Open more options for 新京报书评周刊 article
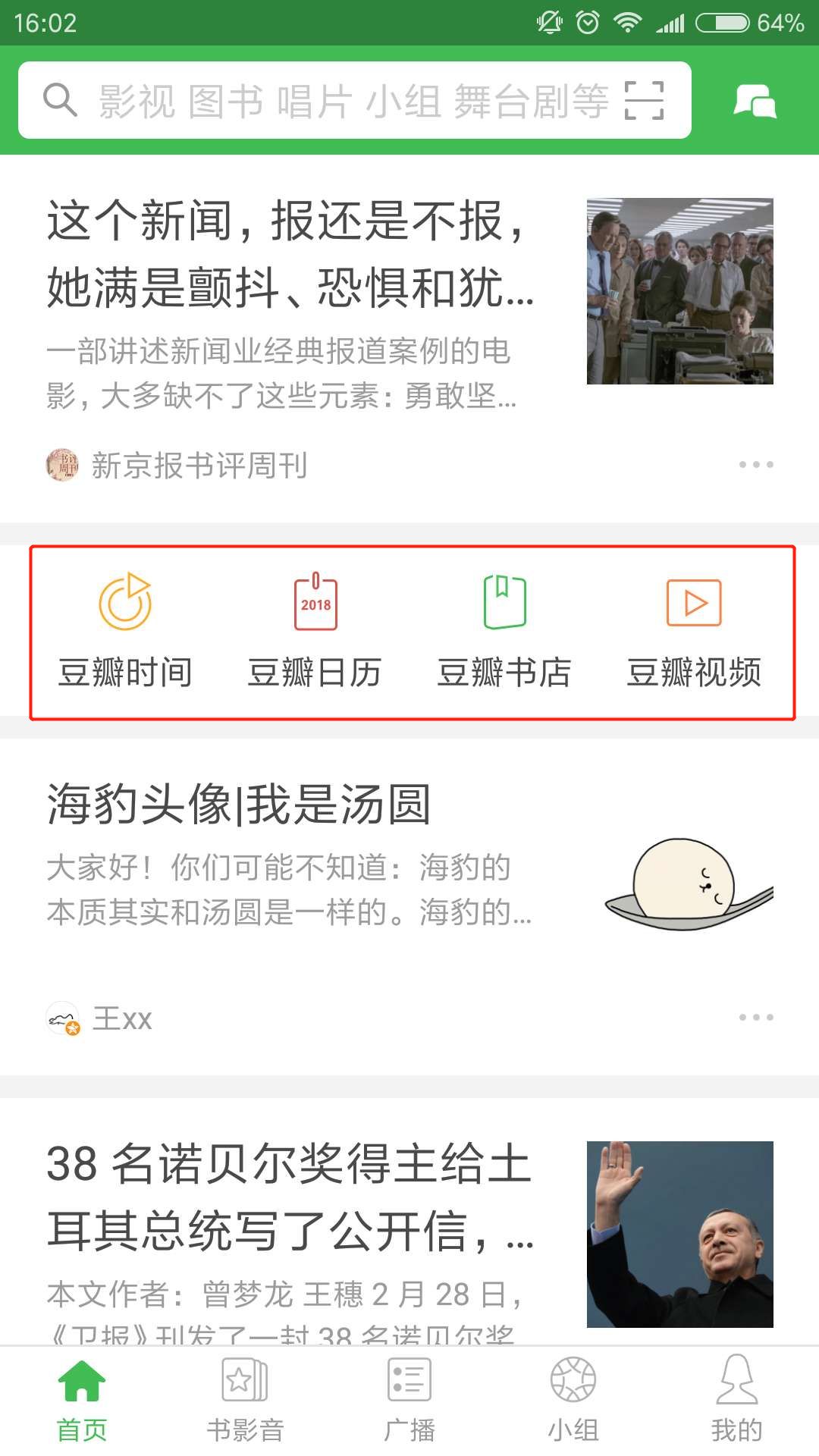The width and height of the screenshot is (819, 1456). 756,465
